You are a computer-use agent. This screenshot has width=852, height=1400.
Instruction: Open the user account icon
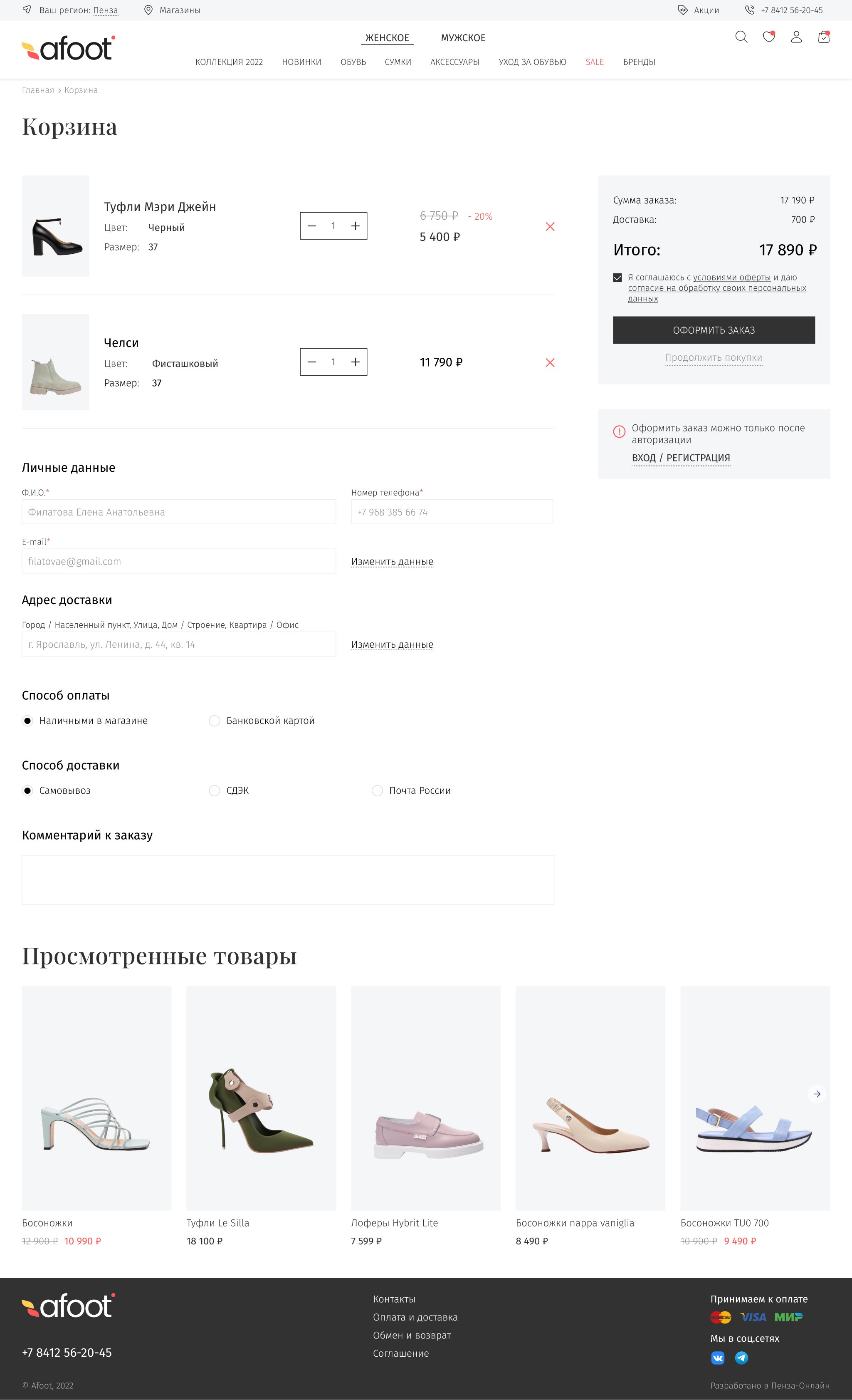click(796, 37)
